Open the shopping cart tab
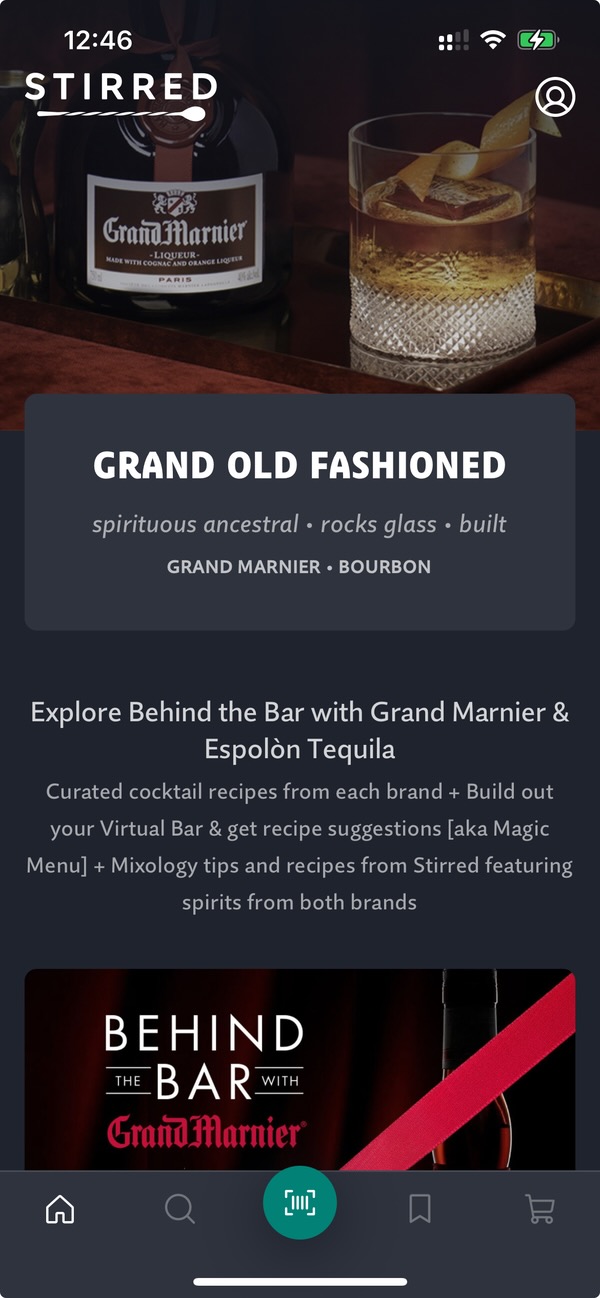This screenshot has width=600, height=1298. [540, 1209]
